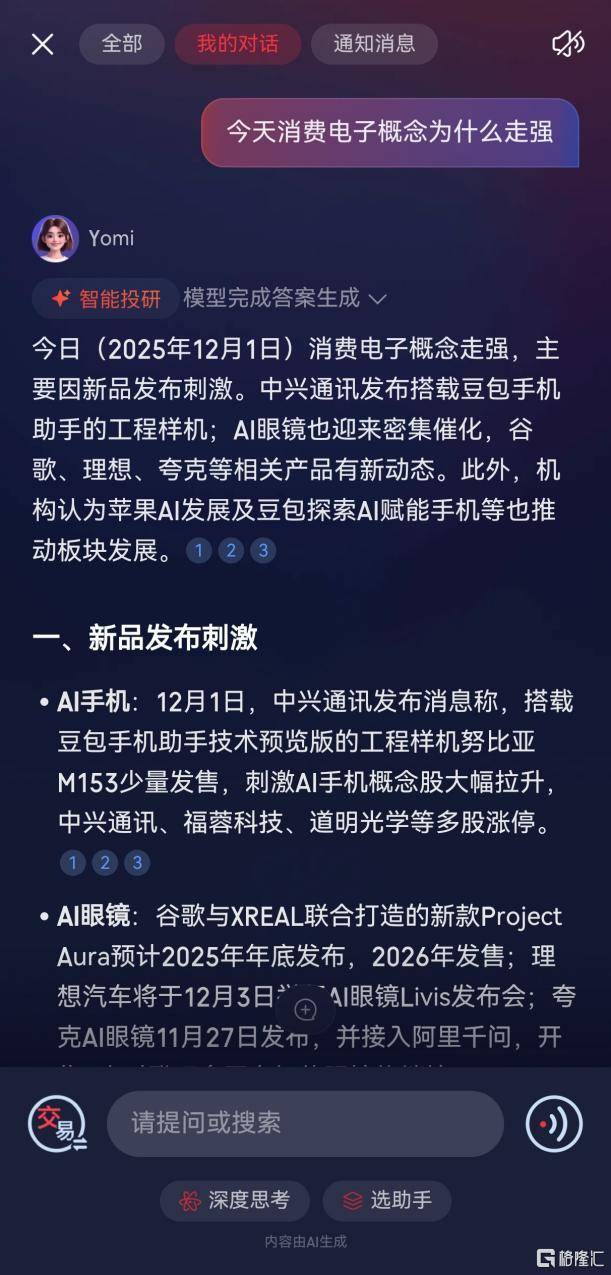Open citation 3 under the AI手机 bullet

tap(137, 862)
